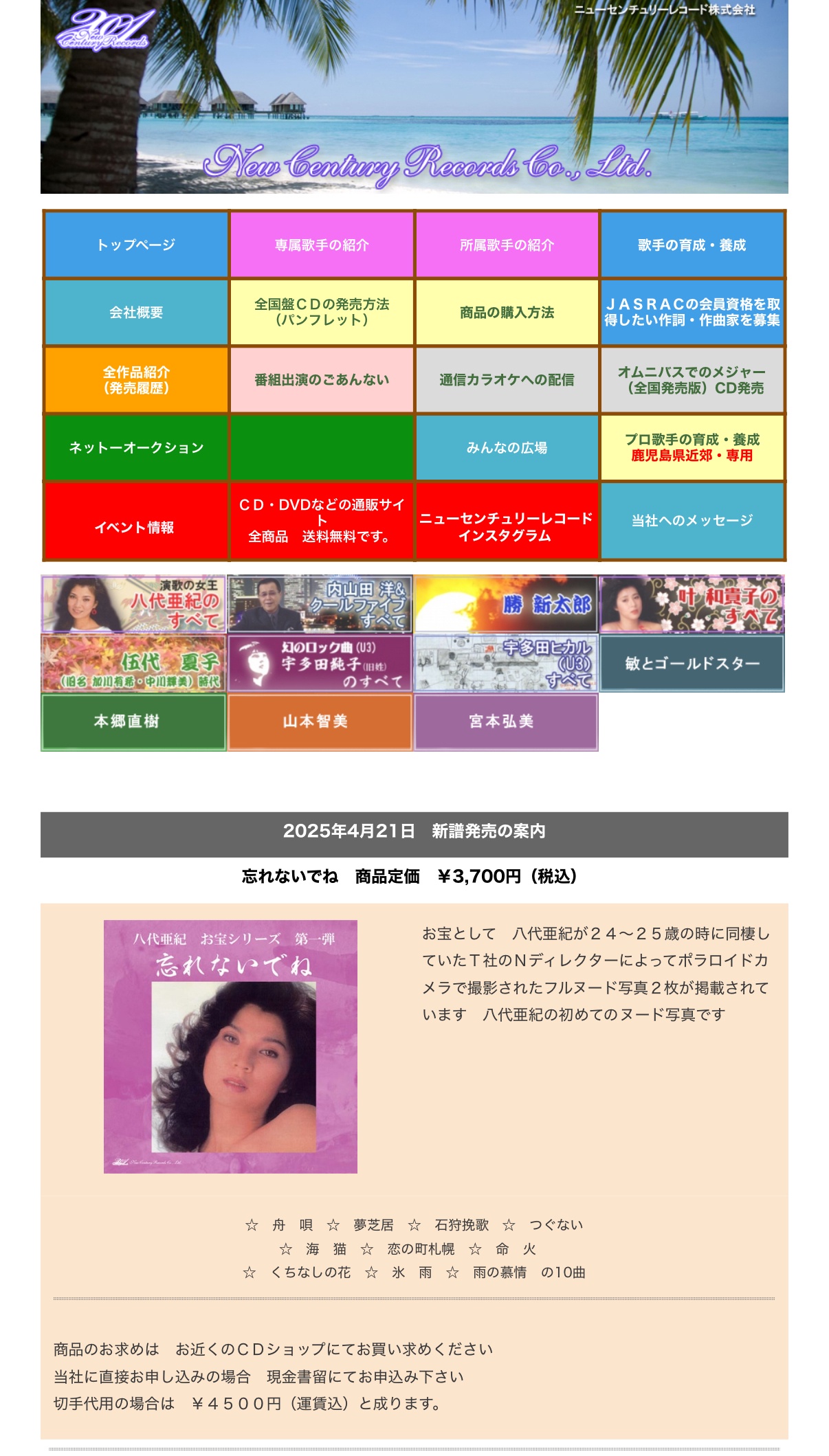Screen dimensions: 829x1456
Task: Open the 宮本弘美 artist page
Action: click(506, 721)
